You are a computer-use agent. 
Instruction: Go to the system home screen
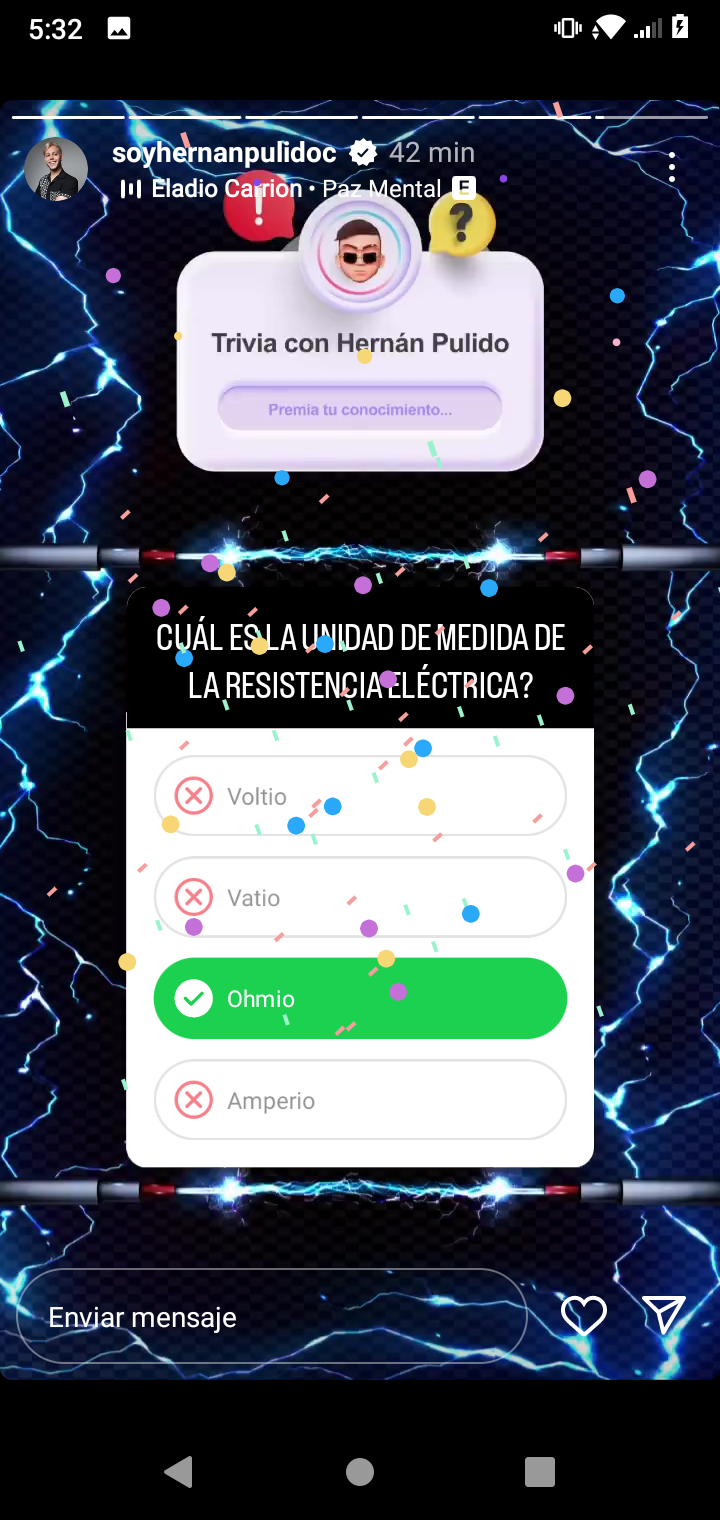(360, 1471)
